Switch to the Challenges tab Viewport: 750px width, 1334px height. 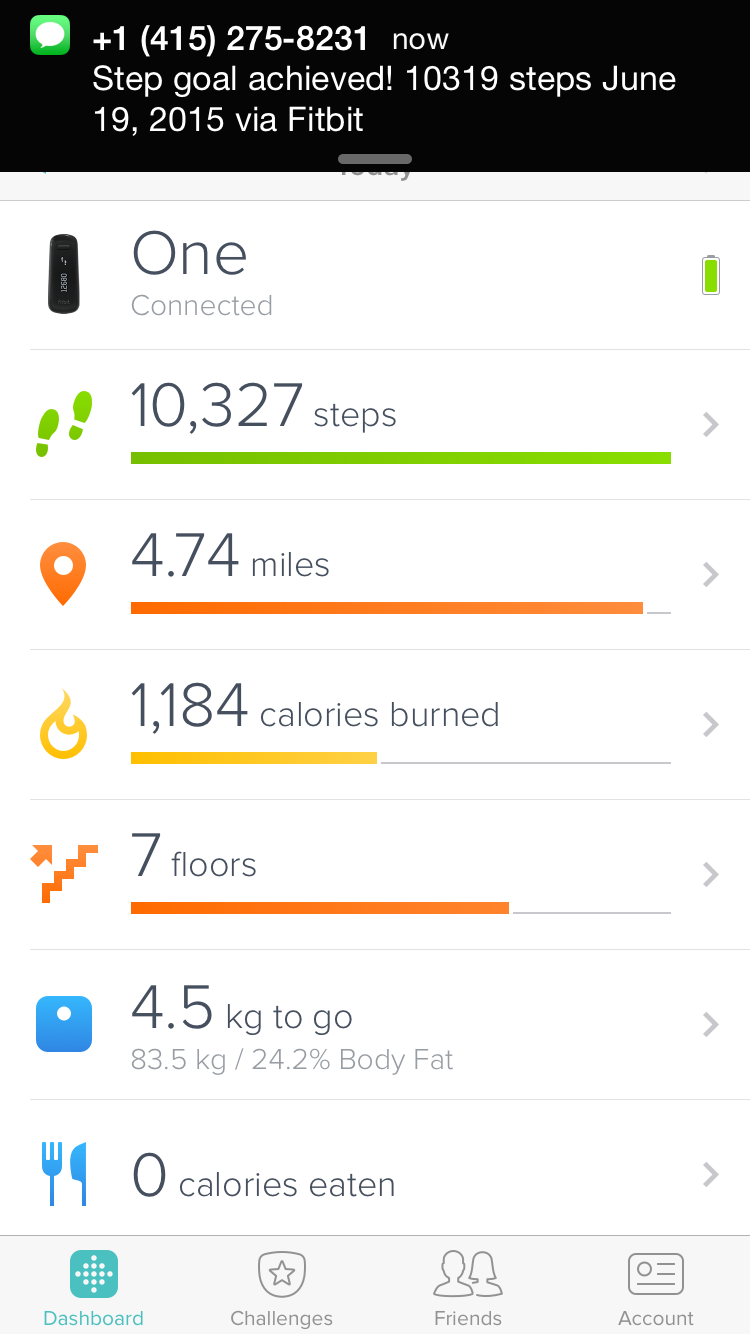(x=282, y=1286)
